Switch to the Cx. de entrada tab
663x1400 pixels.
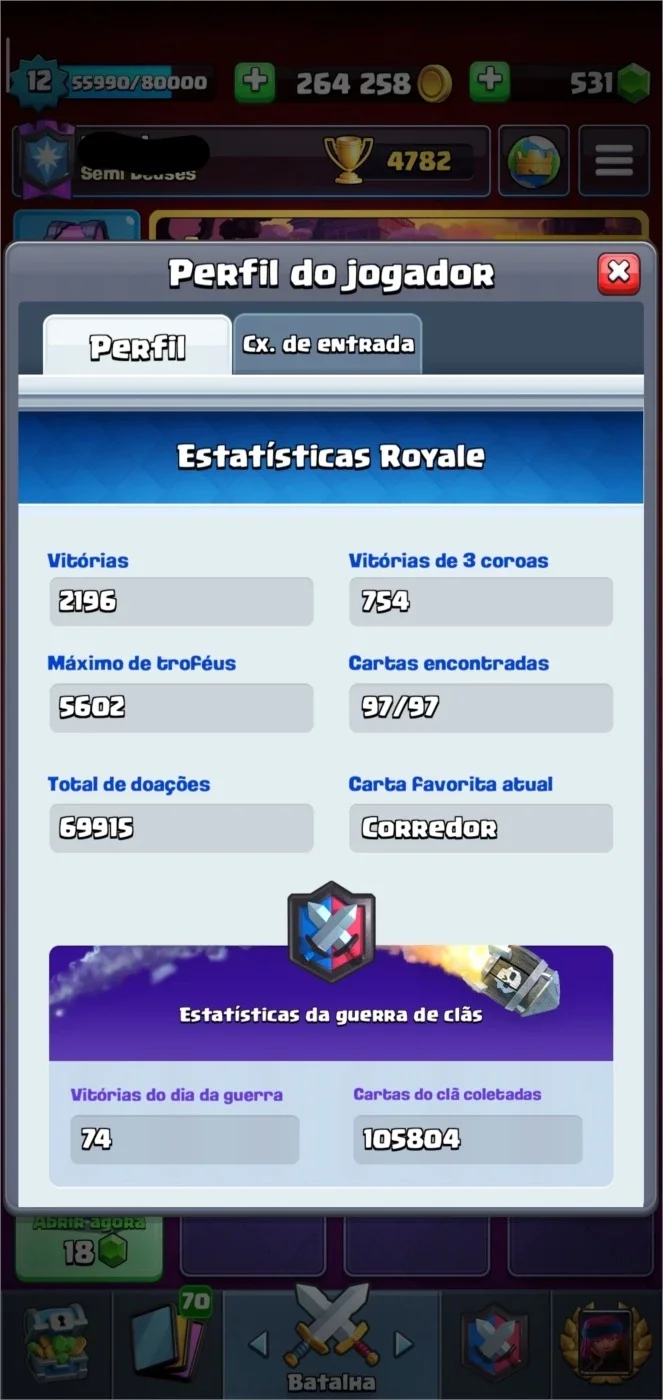point(327,344)
